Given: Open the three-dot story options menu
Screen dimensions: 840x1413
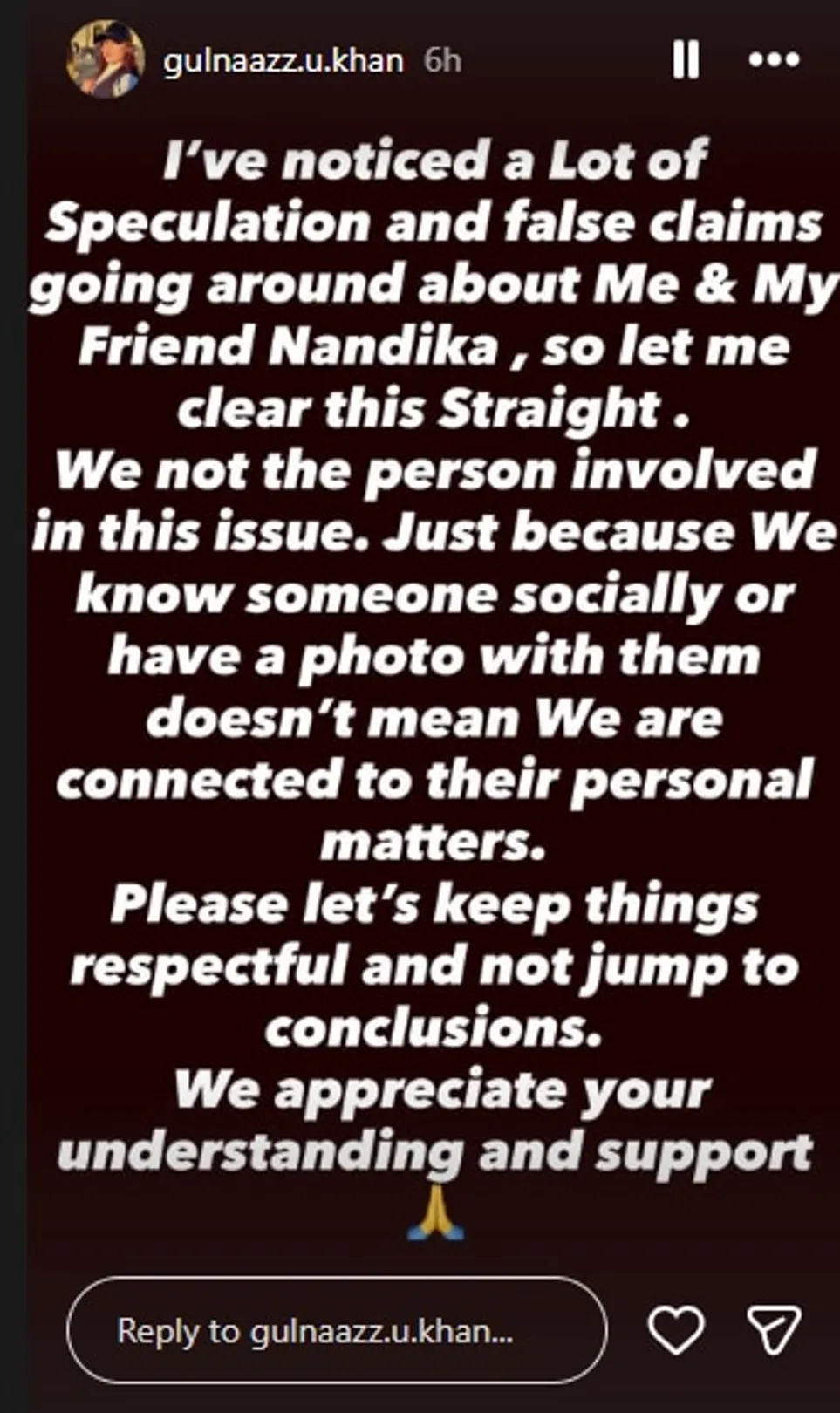Looking at the screenshot, I should 774,60.
